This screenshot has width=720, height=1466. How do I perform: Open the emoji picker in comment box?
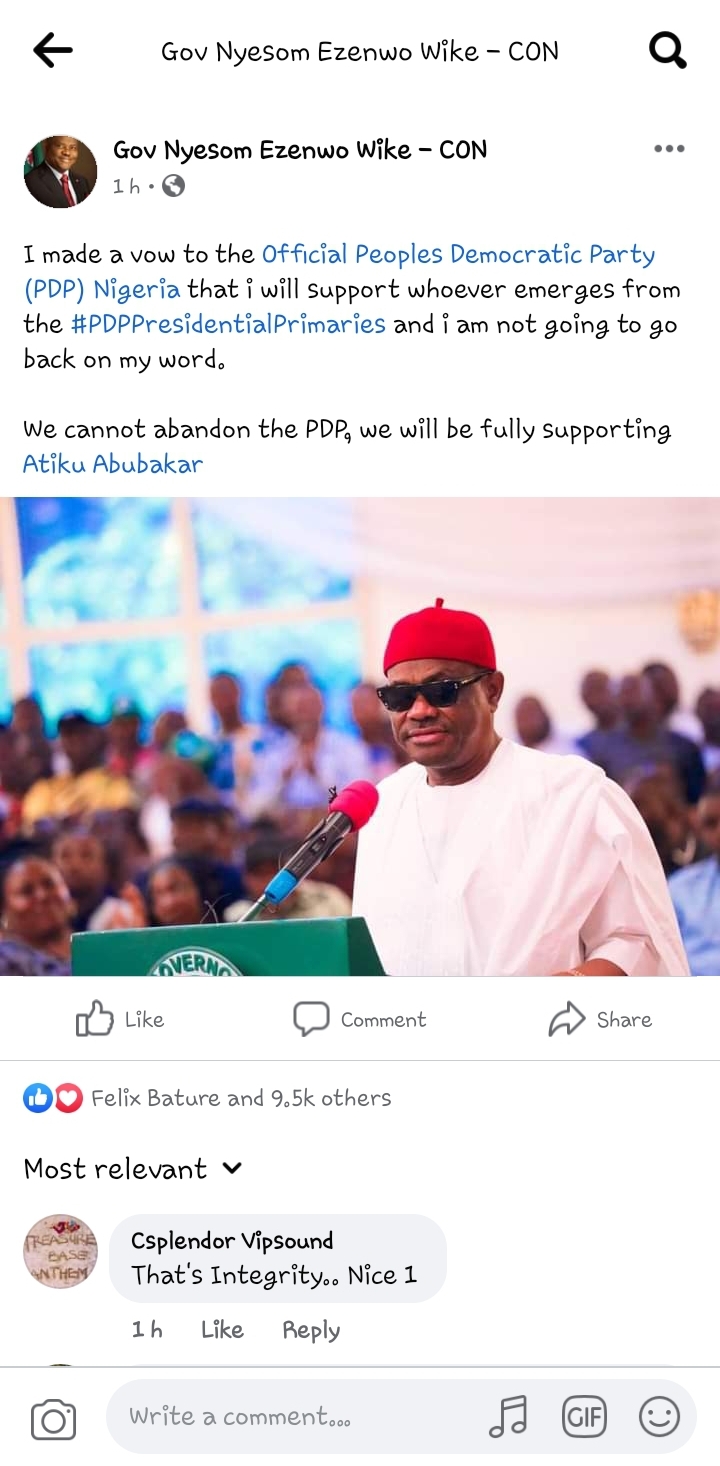click(659, 1417)
